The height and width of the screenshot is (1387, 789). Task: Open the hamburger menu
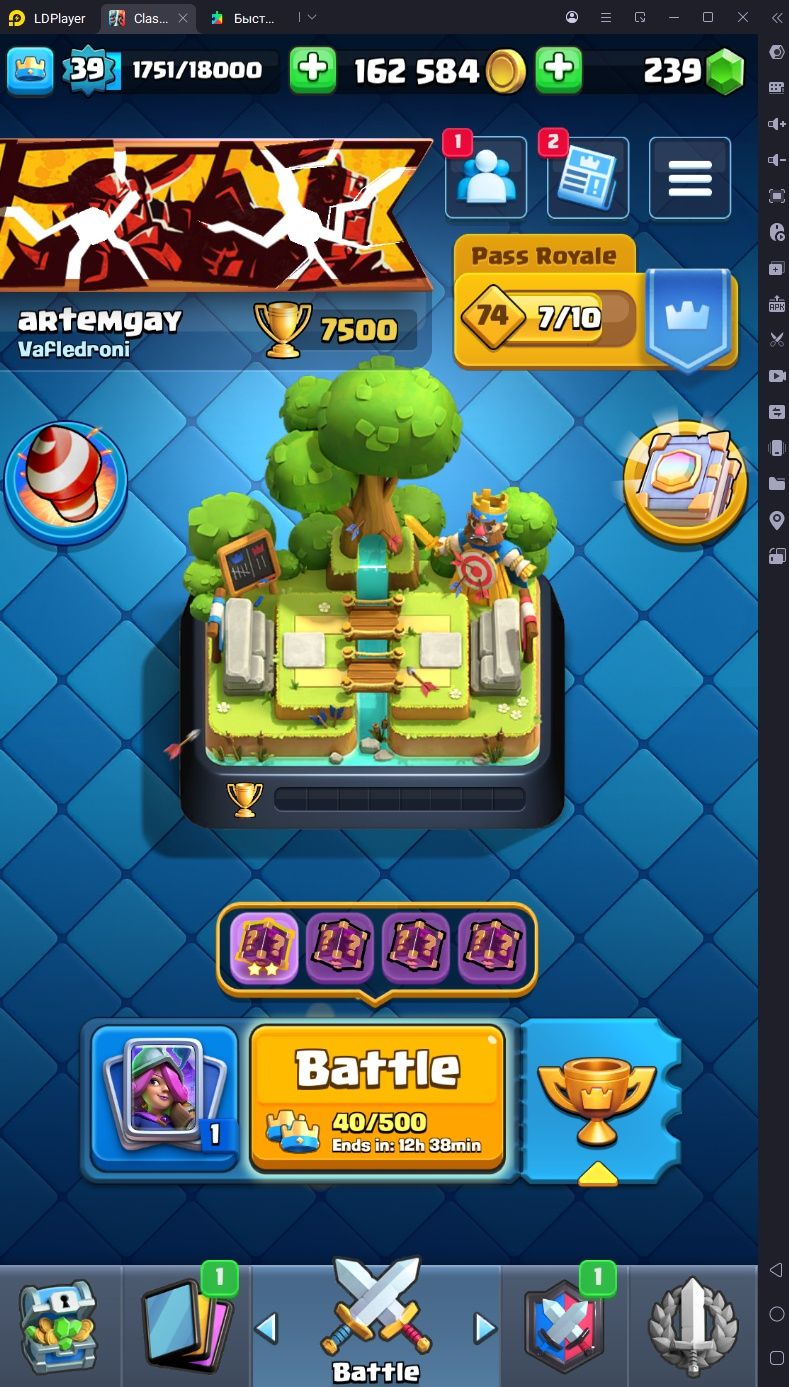(690, 178)
